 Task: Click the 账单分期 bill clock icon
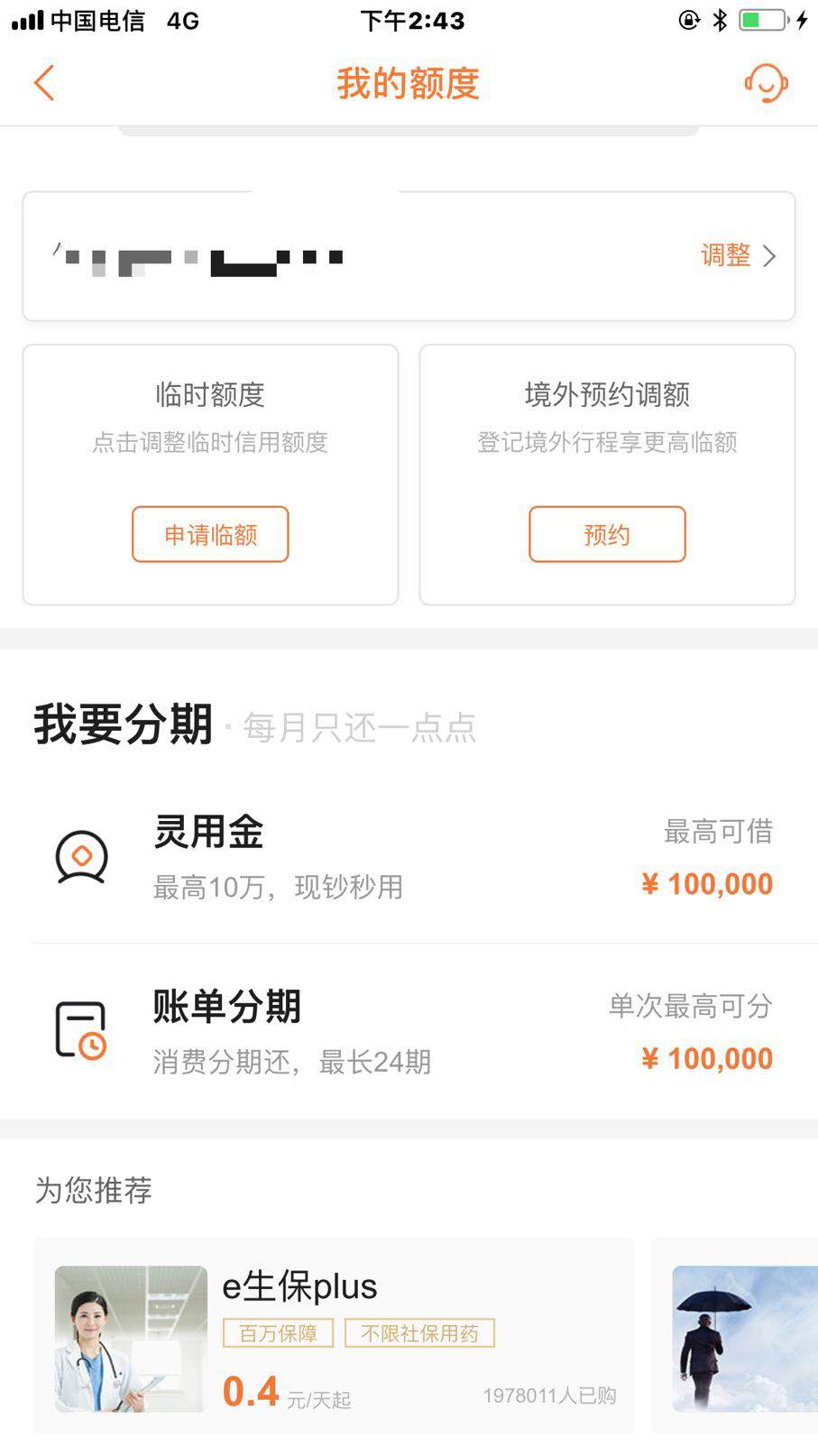pos(82,1030)
